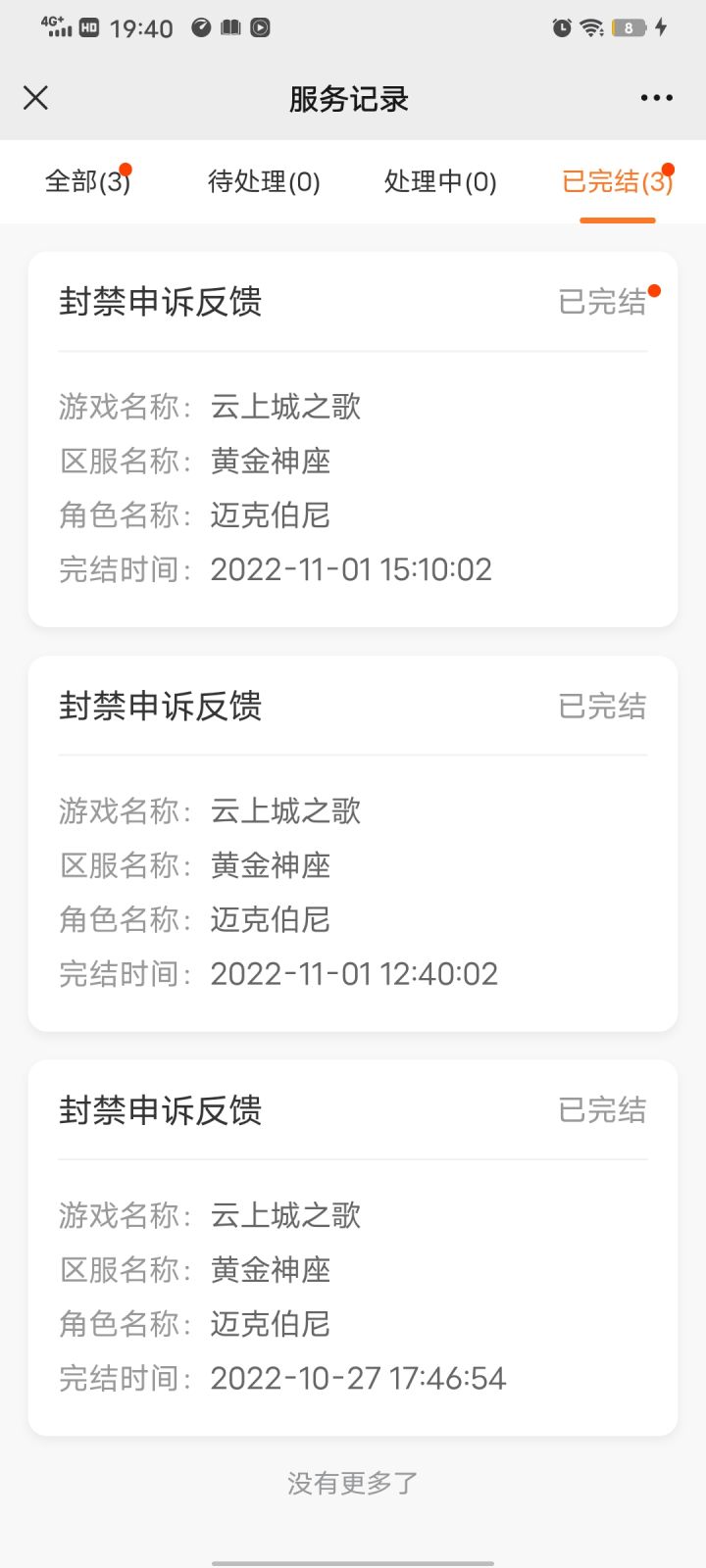
Task: Select the 已完结(3) tab
Action: coord(617,182)
